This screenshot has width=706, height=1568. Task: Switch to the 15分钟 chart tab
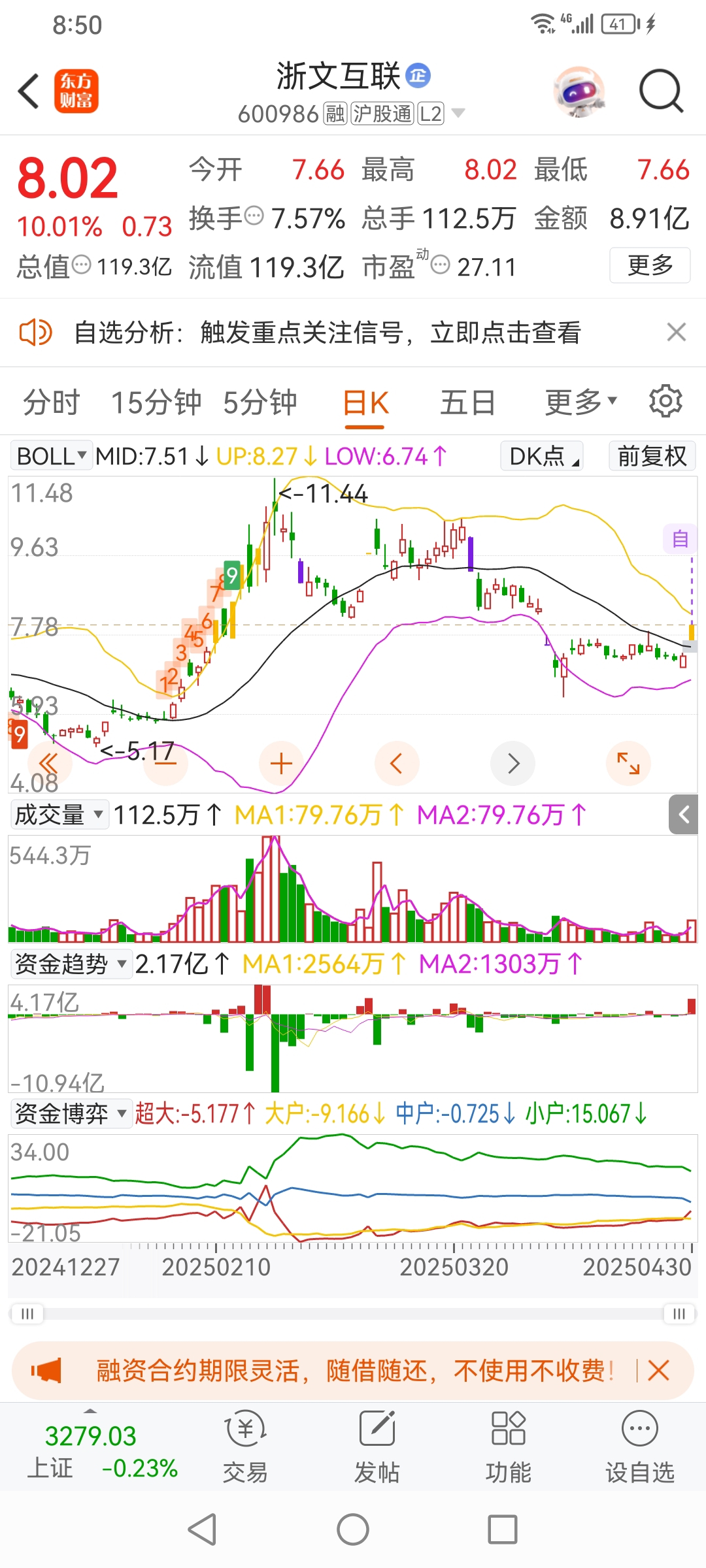tap(156, 402)
